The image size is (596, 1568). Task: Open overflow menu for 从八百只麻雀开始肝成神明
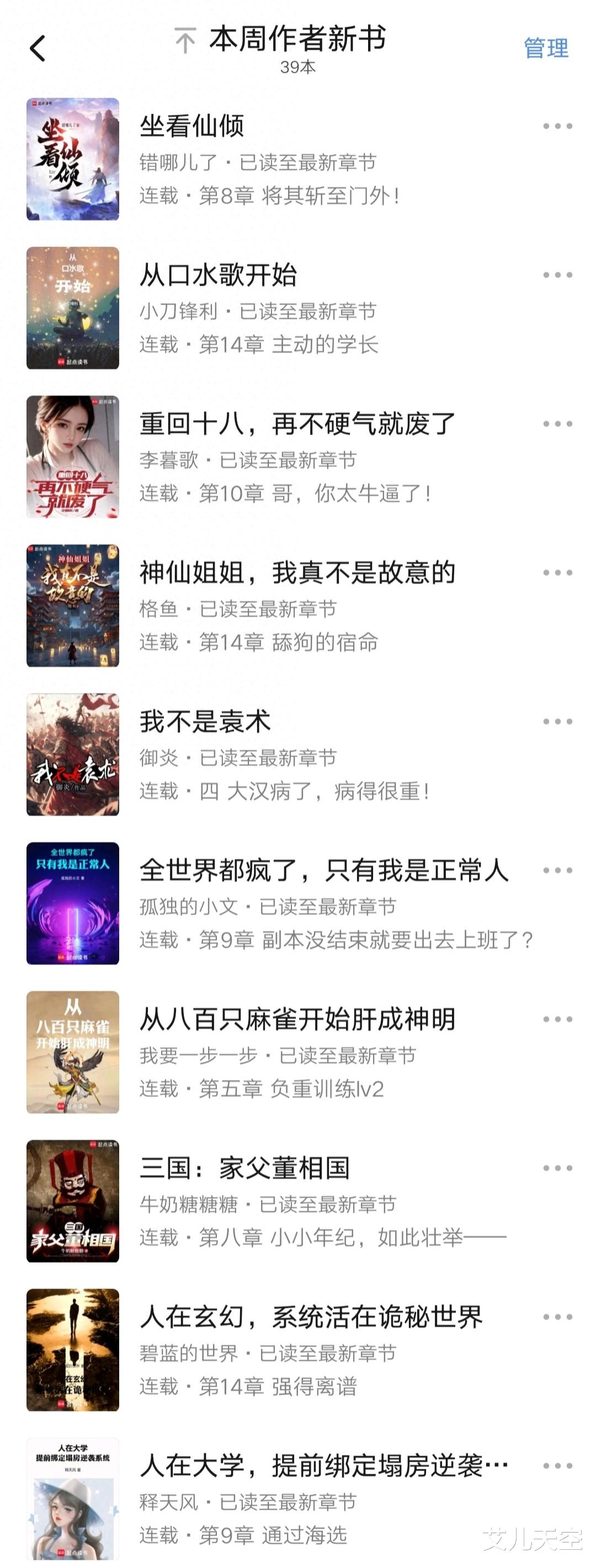click(x=557, y=1020)
